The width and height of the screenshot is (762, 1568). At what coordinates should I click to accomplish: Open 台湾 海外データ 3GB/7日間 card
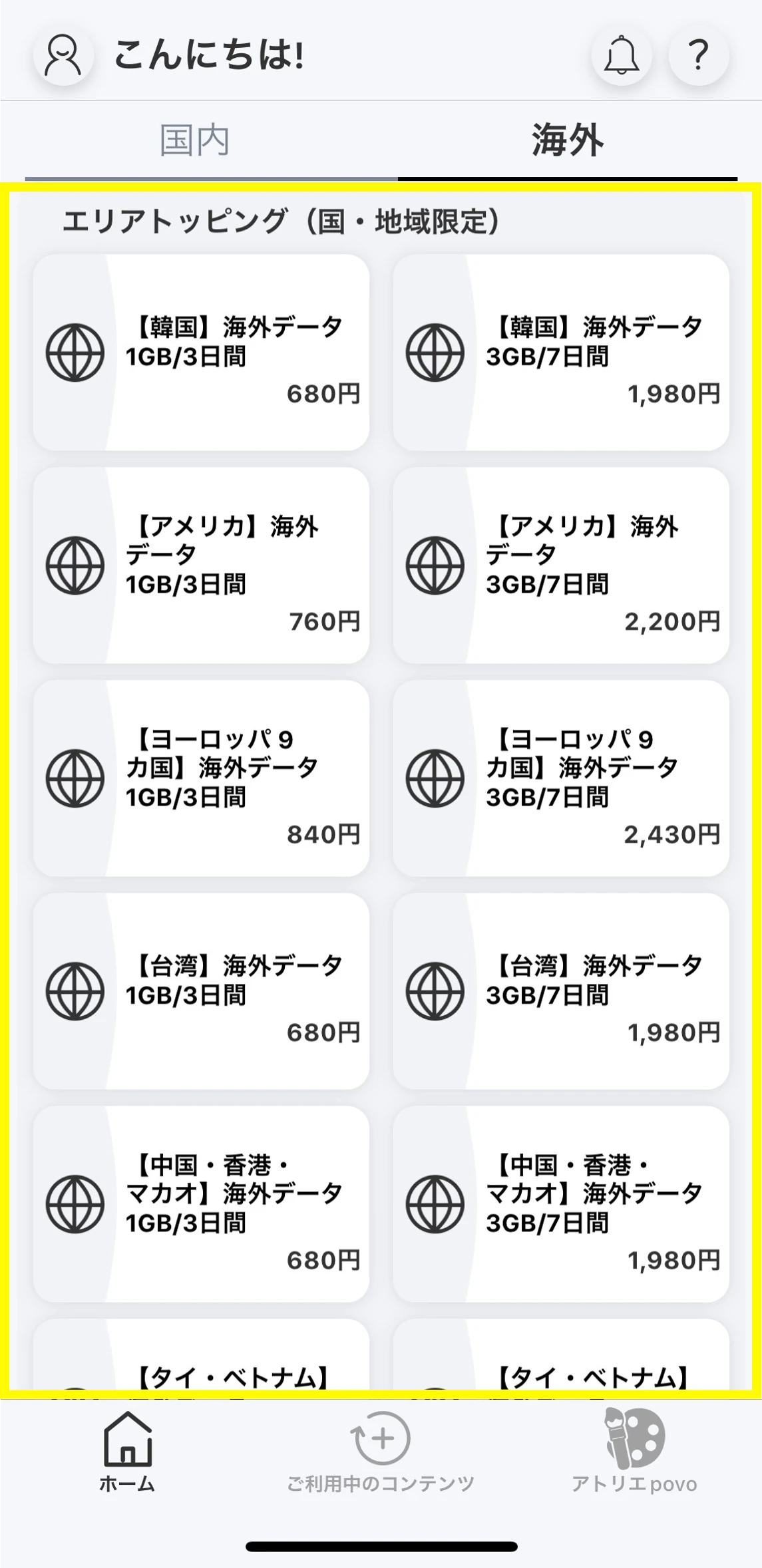(x=560, y=991)
